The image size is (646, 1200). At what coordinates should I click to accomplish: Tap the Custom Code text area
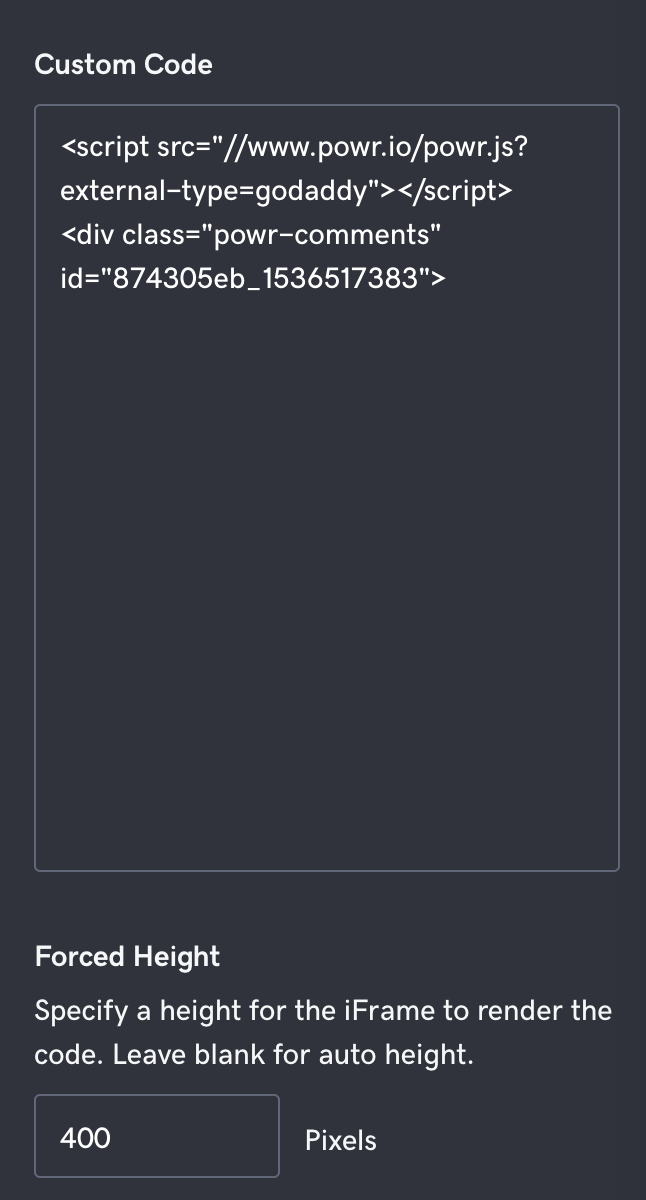(327, 488)
